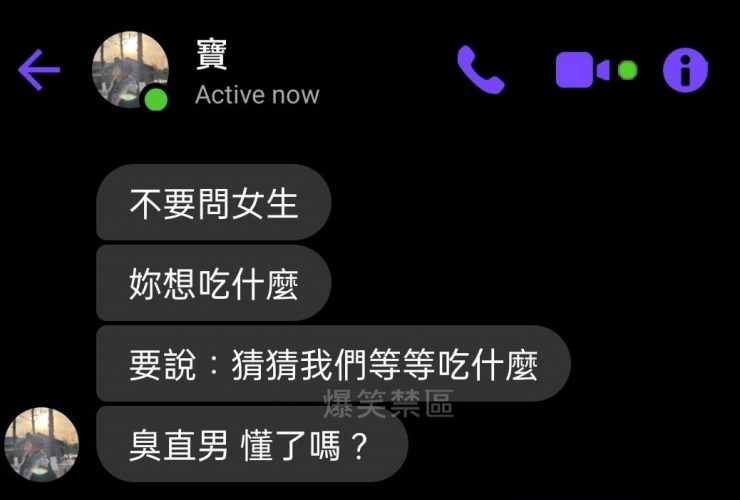The image size is (740, 500).
Task: Open conversation info details
Action: pyautogui.click(x=685, y=70)
